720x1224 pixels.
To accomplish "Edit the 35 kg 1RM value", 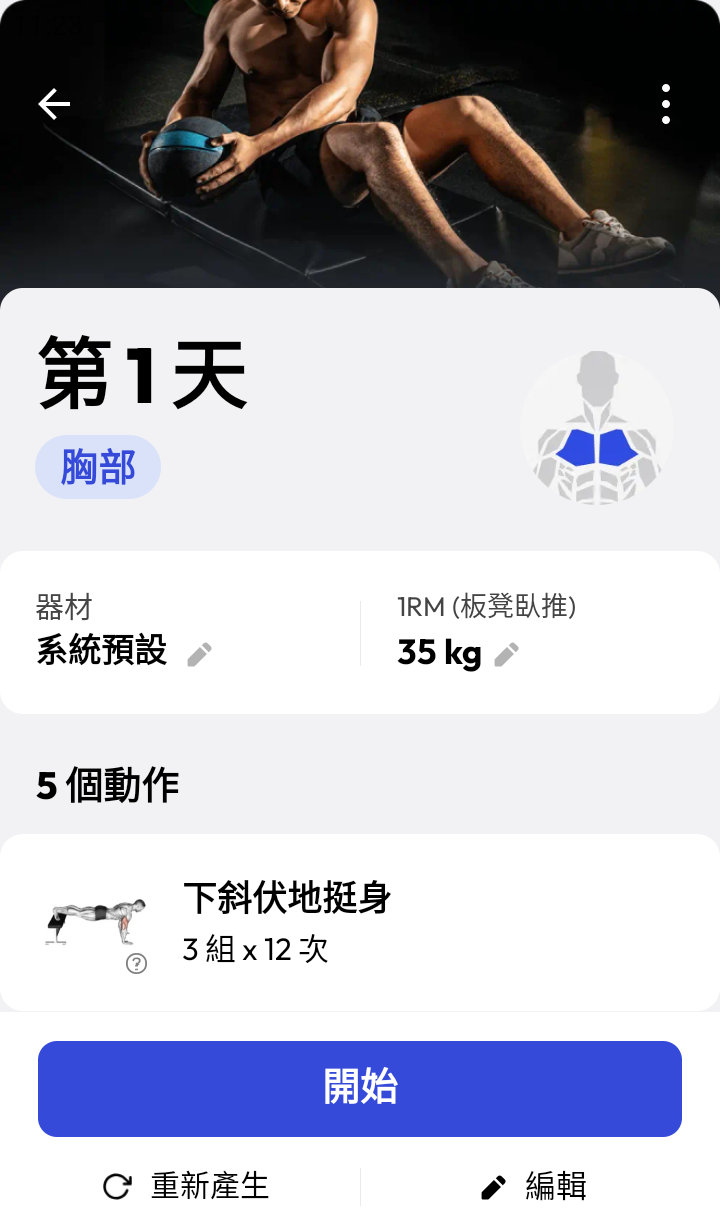I will click(x=507, y=654).
